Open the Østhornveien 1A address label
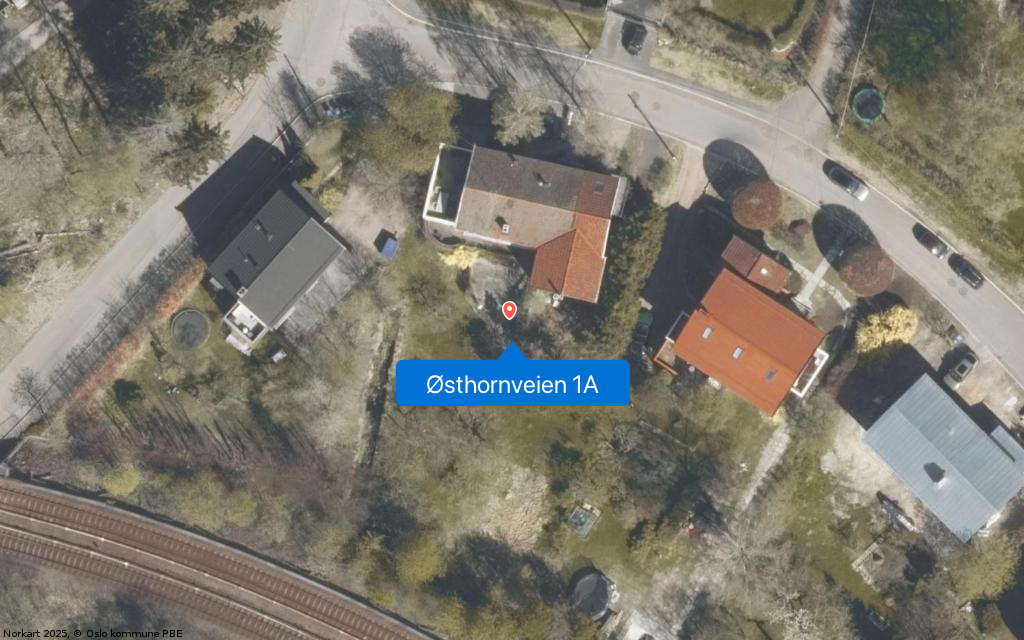Image resolution: width=1024 pixels, height=640 pixels. tap(512, 384)
